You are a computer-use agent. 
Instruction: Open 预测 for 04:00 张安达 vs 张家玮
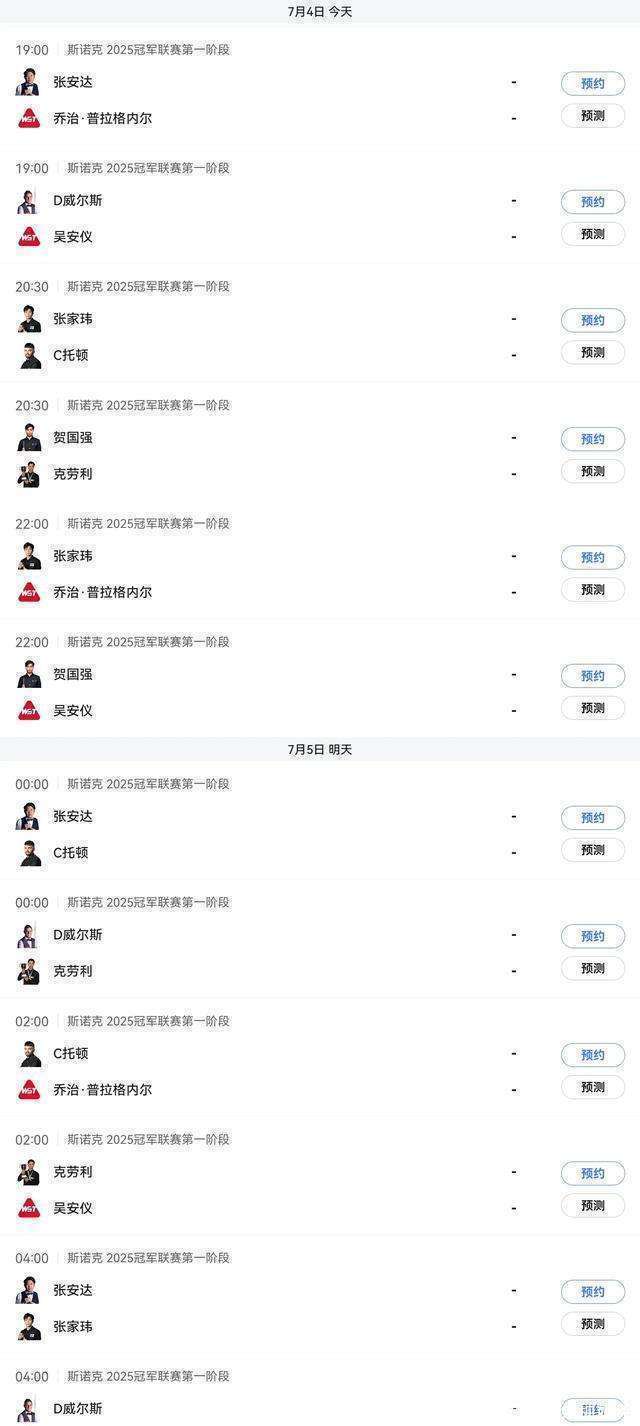pos(592,1324)
